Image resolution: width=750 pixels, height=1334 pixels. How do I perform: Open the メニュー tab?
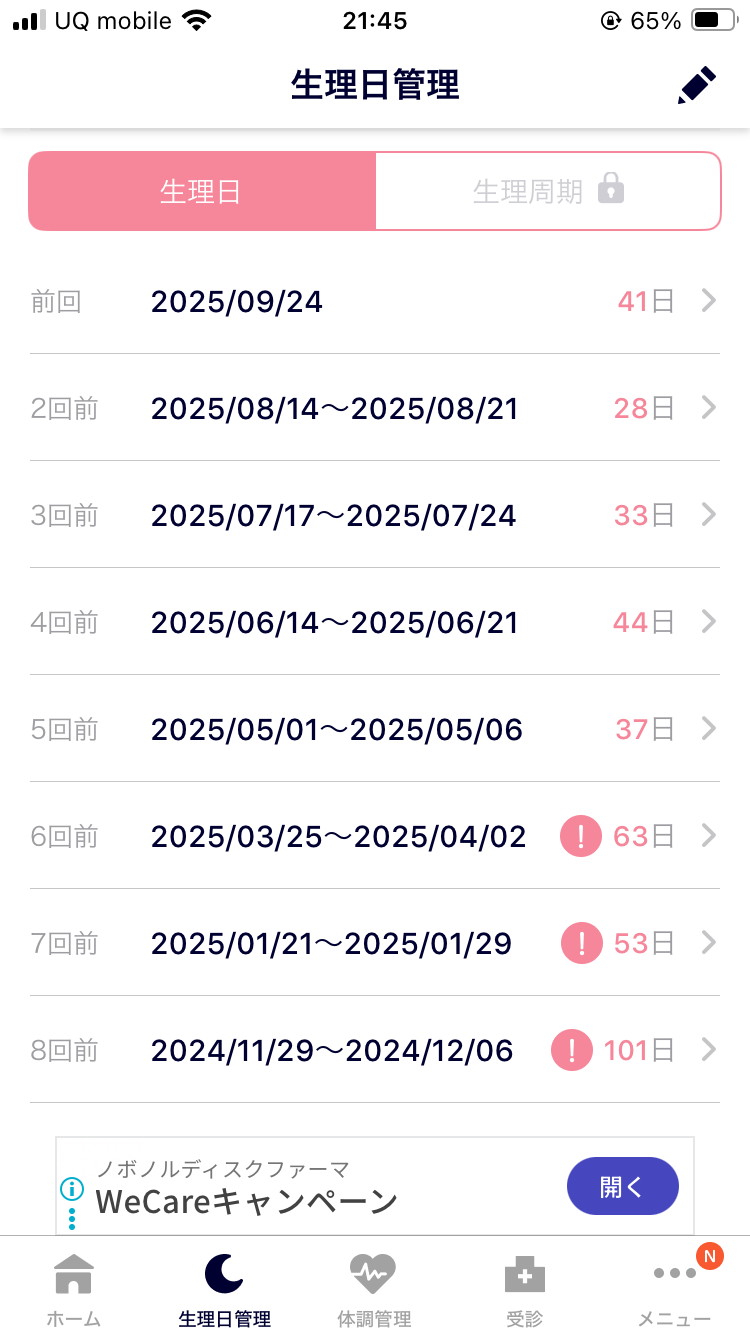pos(675,1289)
